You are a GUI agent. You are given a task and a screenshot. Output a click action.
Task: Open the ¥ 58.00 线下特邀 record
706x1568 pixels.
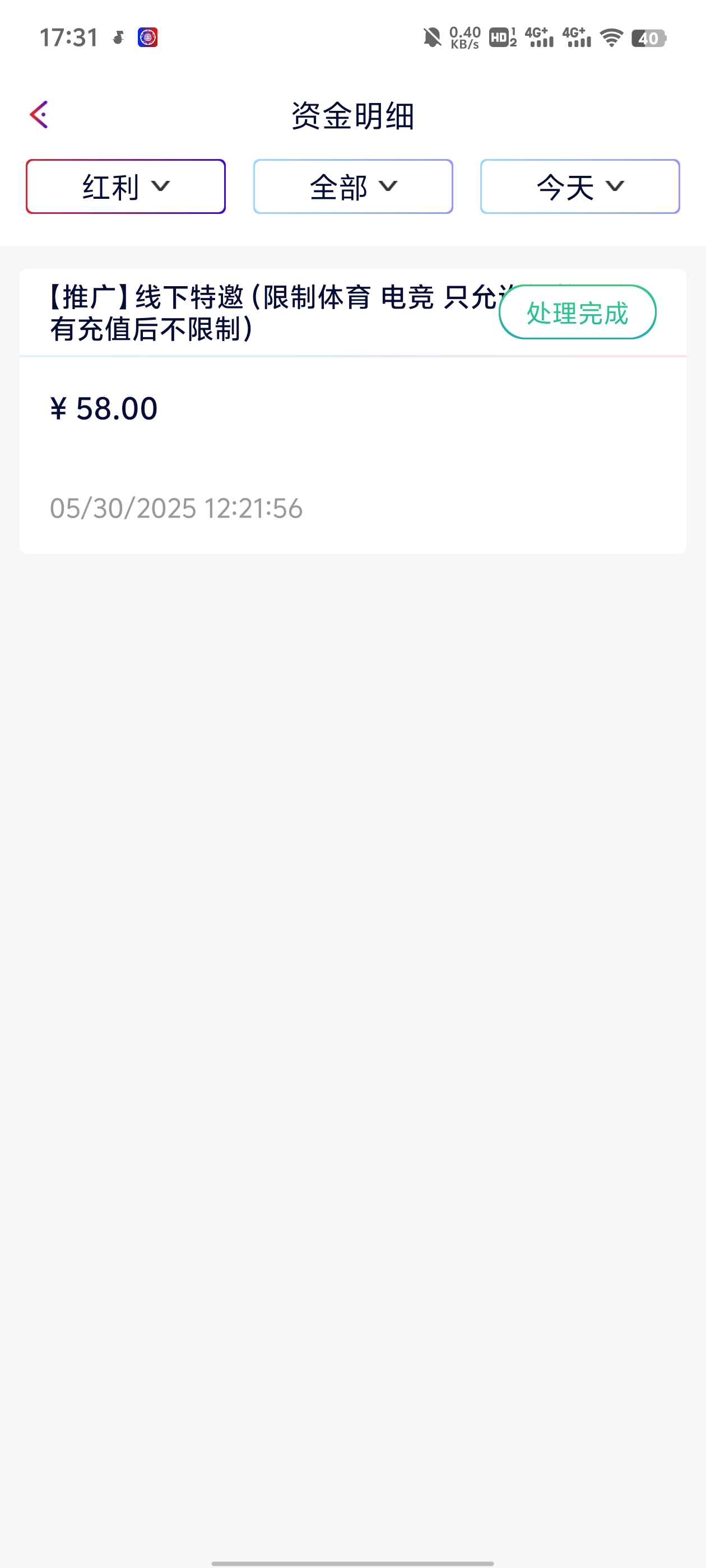point(352,412)
